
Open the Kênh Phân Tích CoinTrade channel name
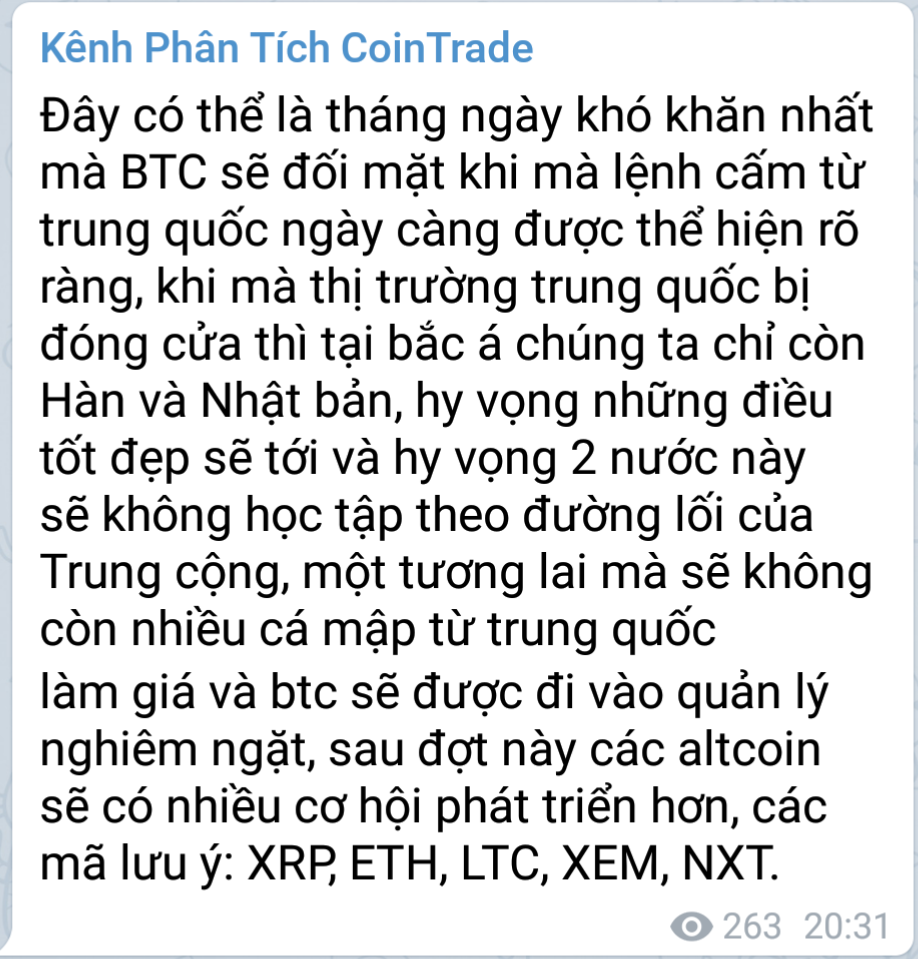tap(286, 48)
